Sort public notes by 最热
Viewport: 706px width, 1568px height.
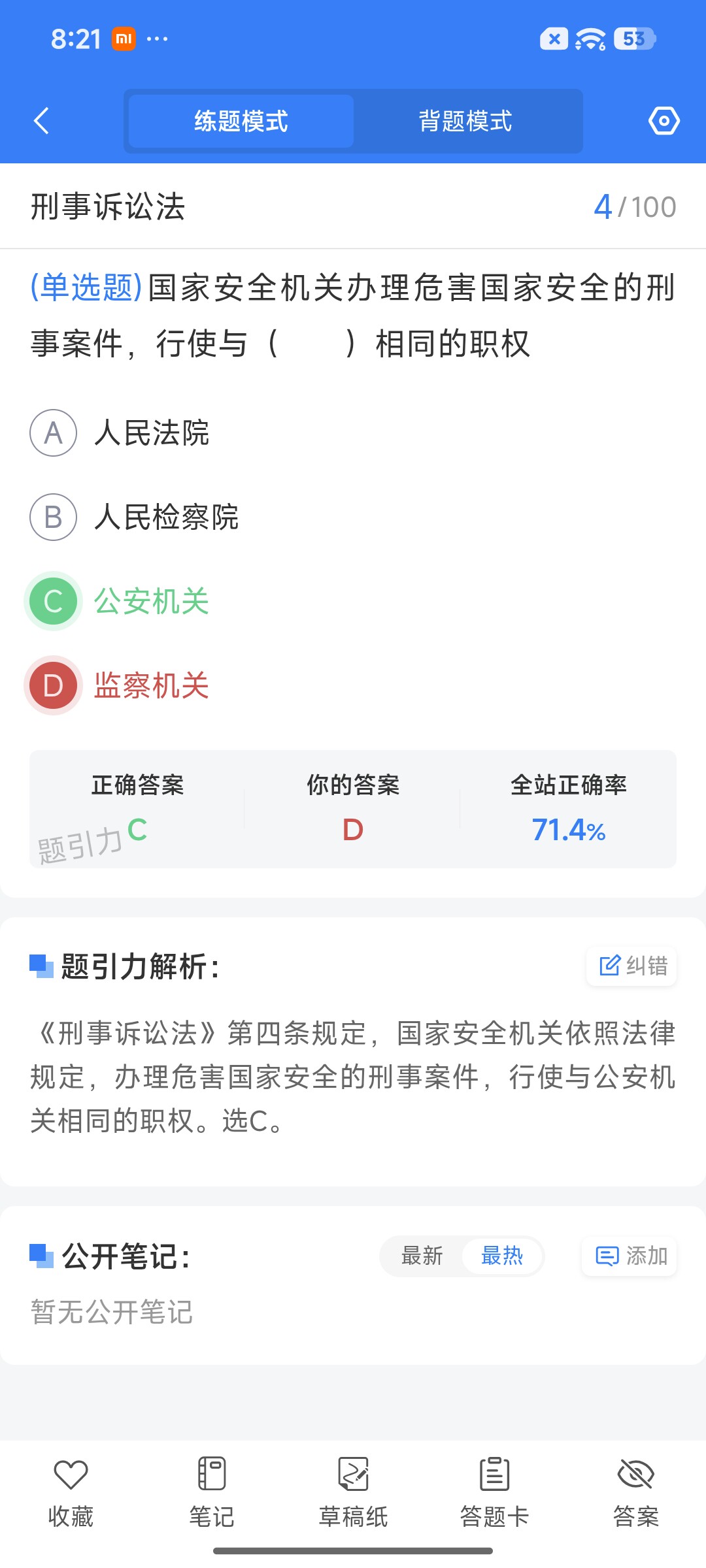pos(502,1256)
